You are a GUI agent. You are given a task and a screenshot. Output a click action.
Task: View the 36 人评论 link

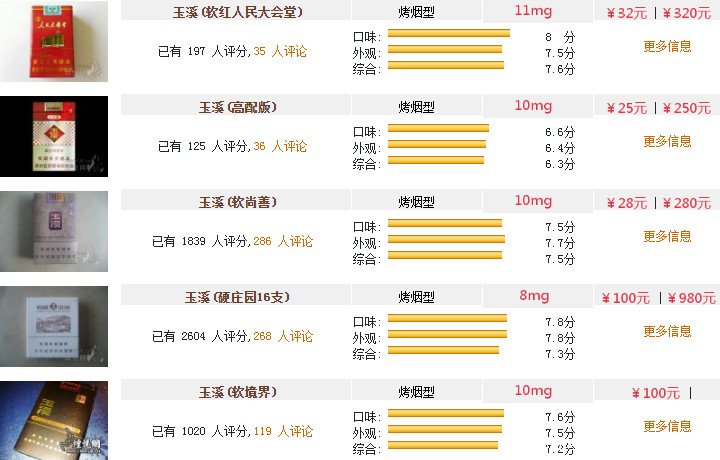coord(280,146)
